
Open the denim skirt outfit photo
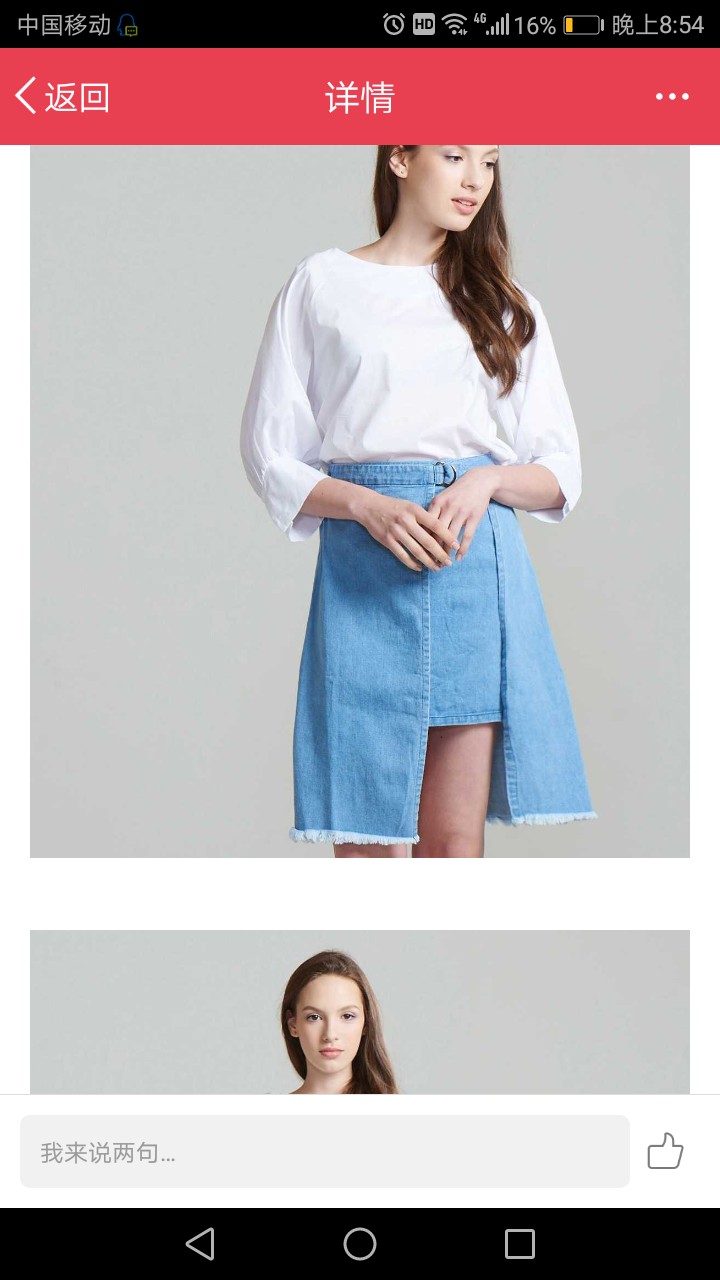pyautogui.click(x=360, y=501)
